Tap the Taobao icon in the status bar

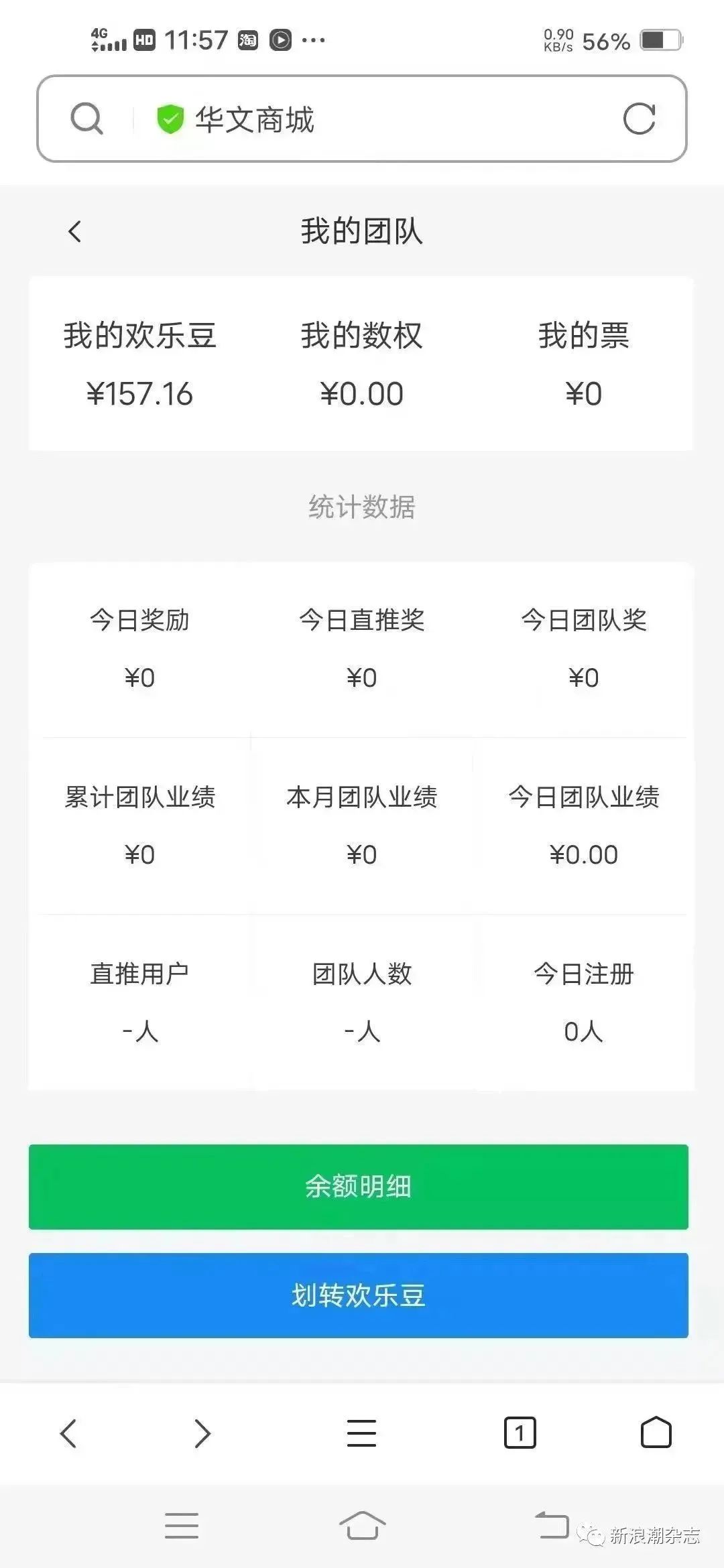pos(248,40)
